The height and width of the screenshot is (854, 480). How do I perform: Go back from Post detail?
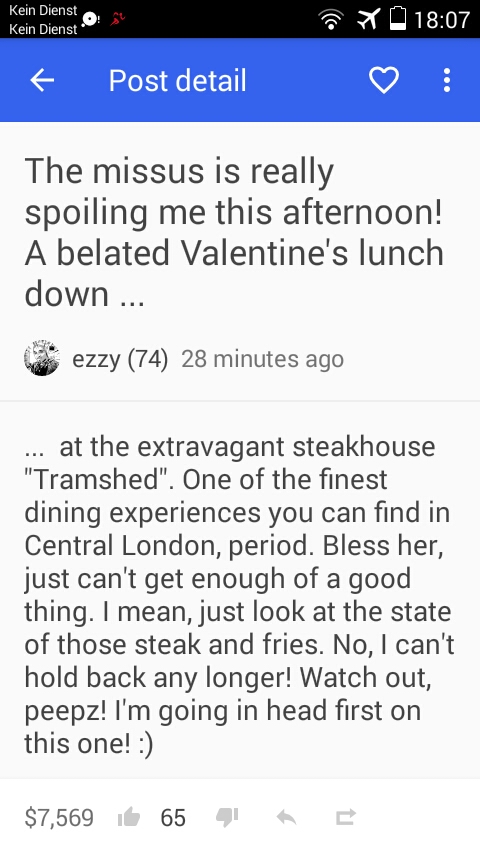click(x=42, y=80)
